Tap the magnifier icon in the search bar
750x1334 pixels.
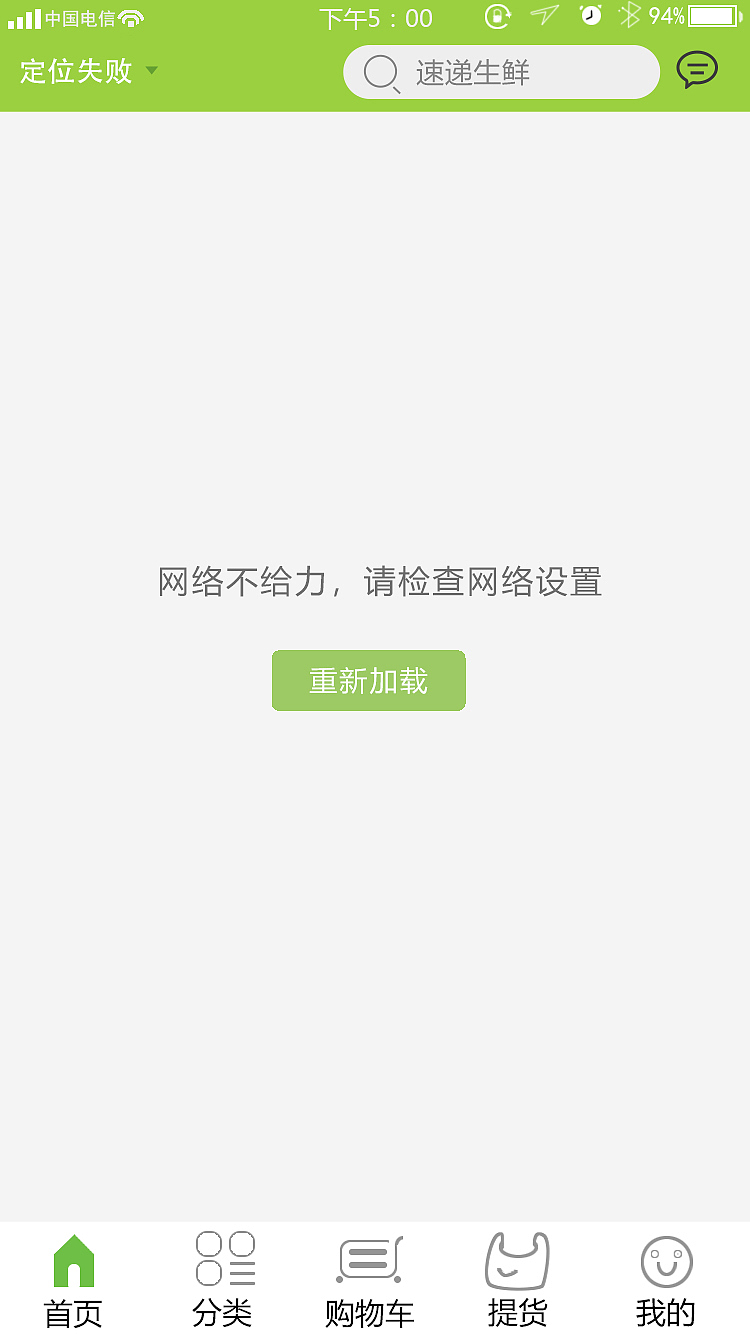[x=381, y=72]
